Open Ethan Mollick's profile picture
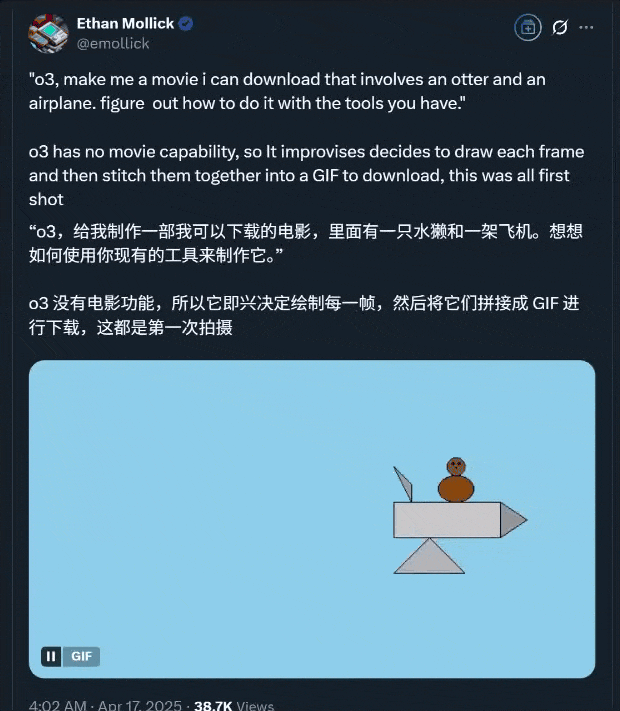 [48, 33]
